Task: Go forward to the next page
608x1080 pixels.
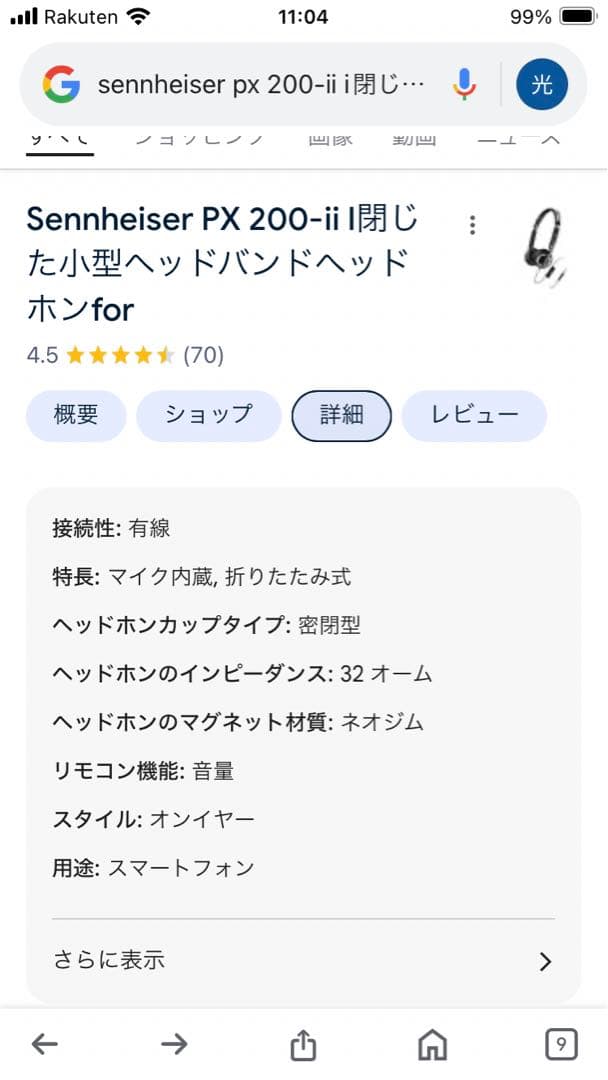Action: click(x=174, y=1045)
